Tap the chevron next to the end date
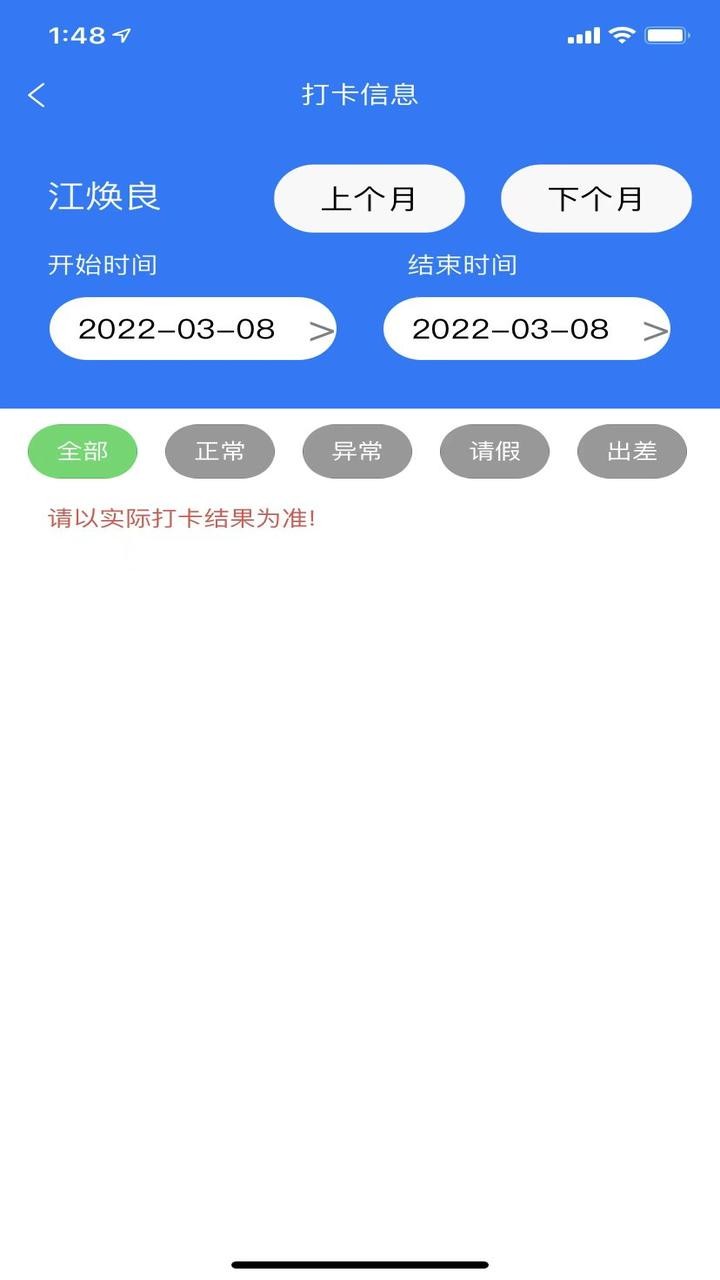 656,329
